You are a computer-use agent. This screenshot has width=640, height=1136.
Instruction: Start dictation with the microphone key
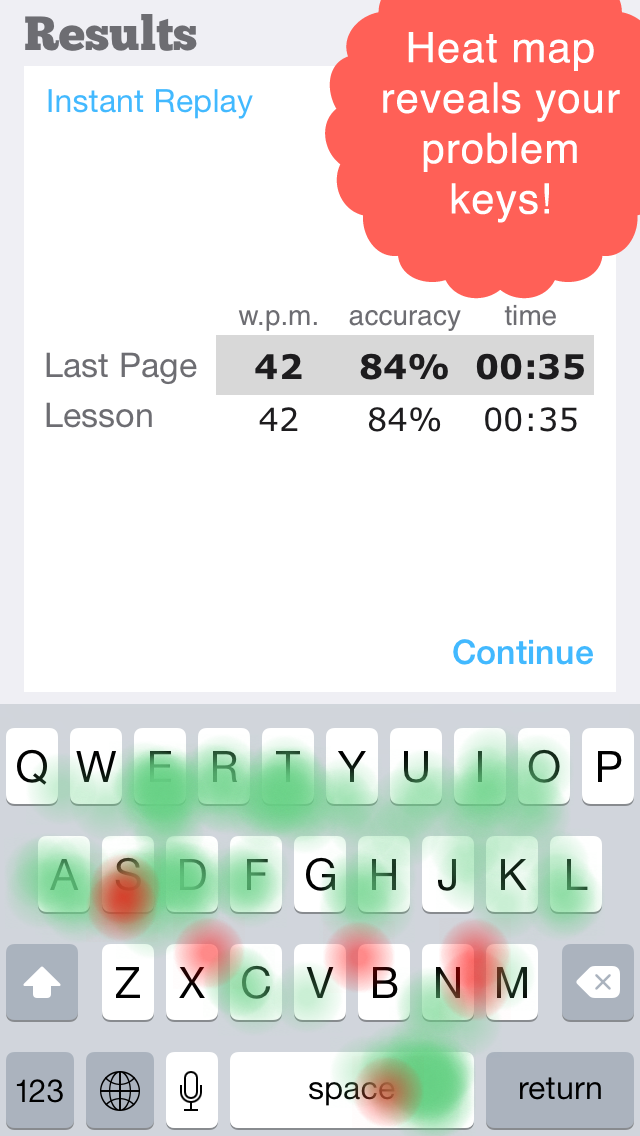tap(191, 1089)
